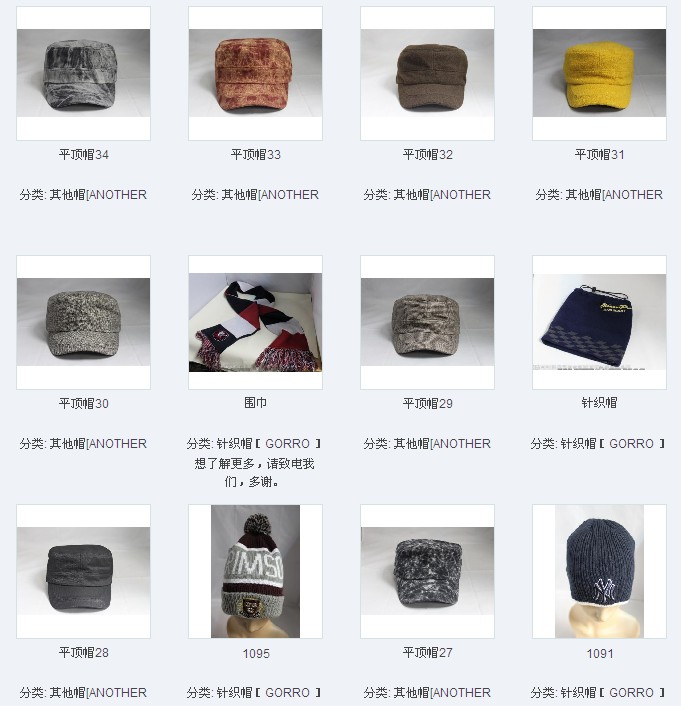
Task: Select the 平顶帽29 cap image
Action: coord(427,322)
